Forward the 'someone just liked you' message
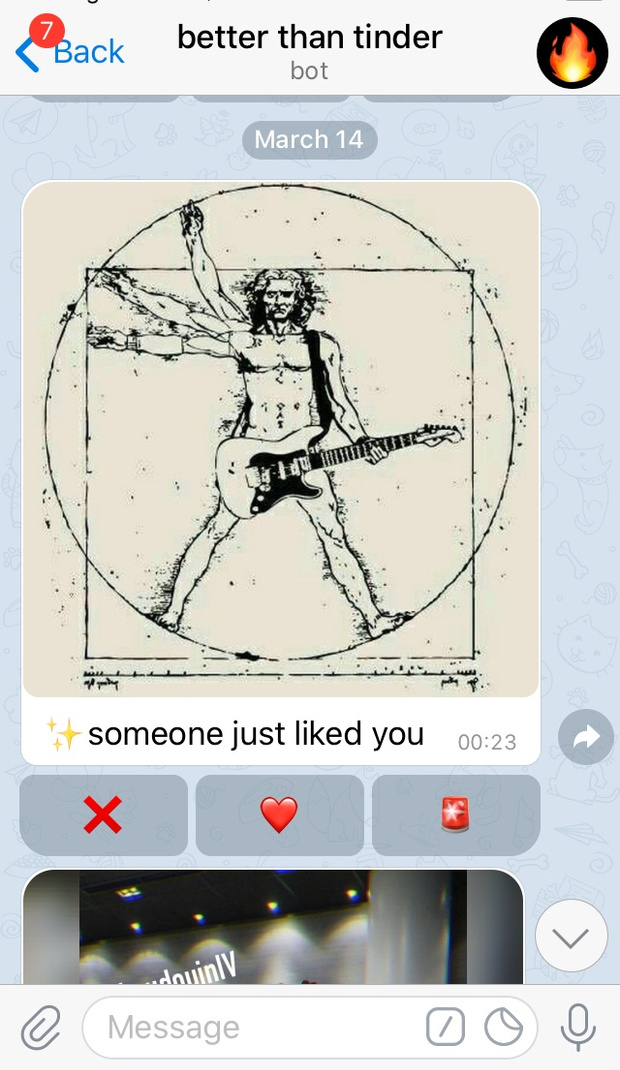Viewport: 620px width, 1070px height. tap(585, 737)
